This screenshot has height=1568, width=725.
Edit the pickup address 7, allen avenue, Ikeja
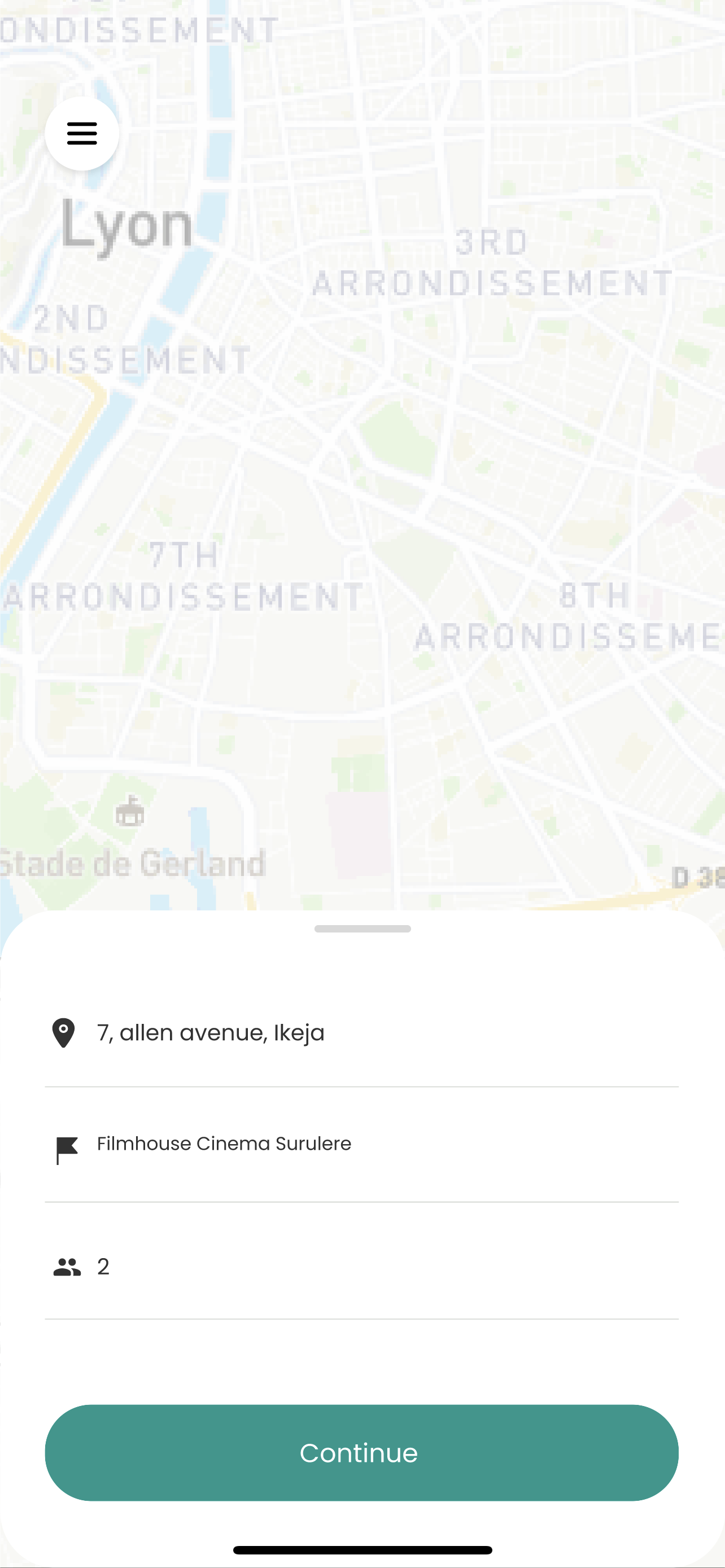(x=361, y=1033)
